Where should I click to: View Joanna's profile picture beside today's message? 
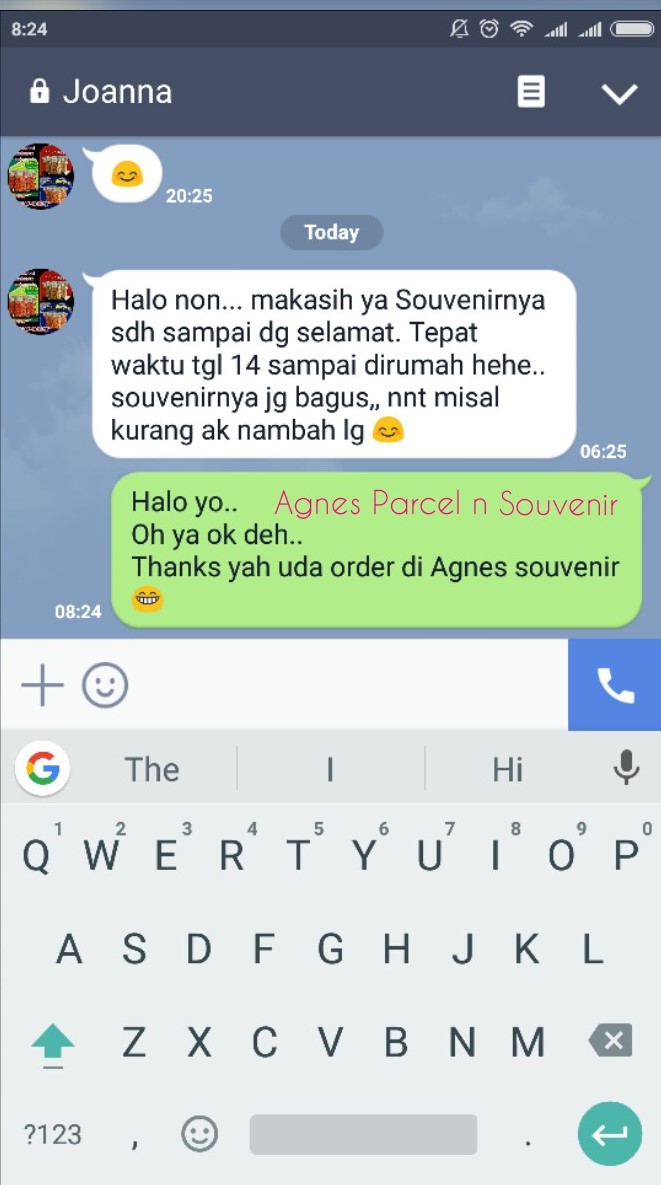tap(41, 302)
